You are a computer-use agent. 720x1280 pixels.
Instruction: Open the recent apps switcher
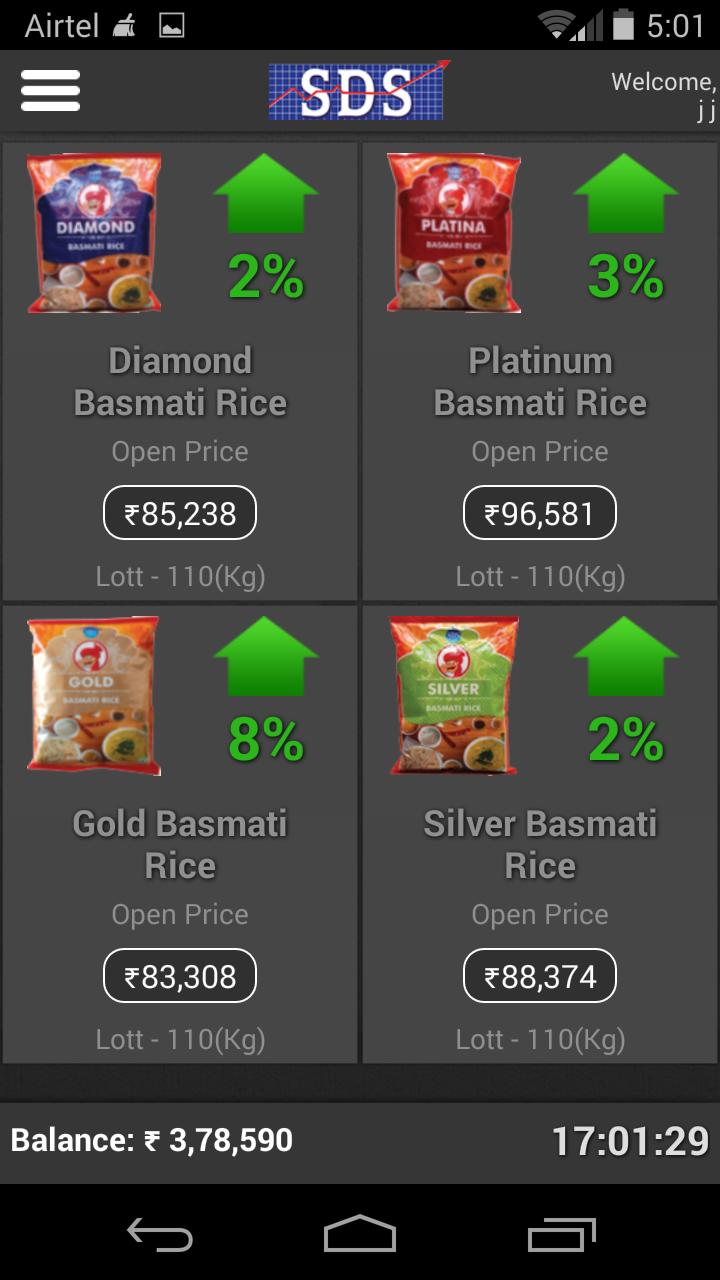tap(560, 1238)
